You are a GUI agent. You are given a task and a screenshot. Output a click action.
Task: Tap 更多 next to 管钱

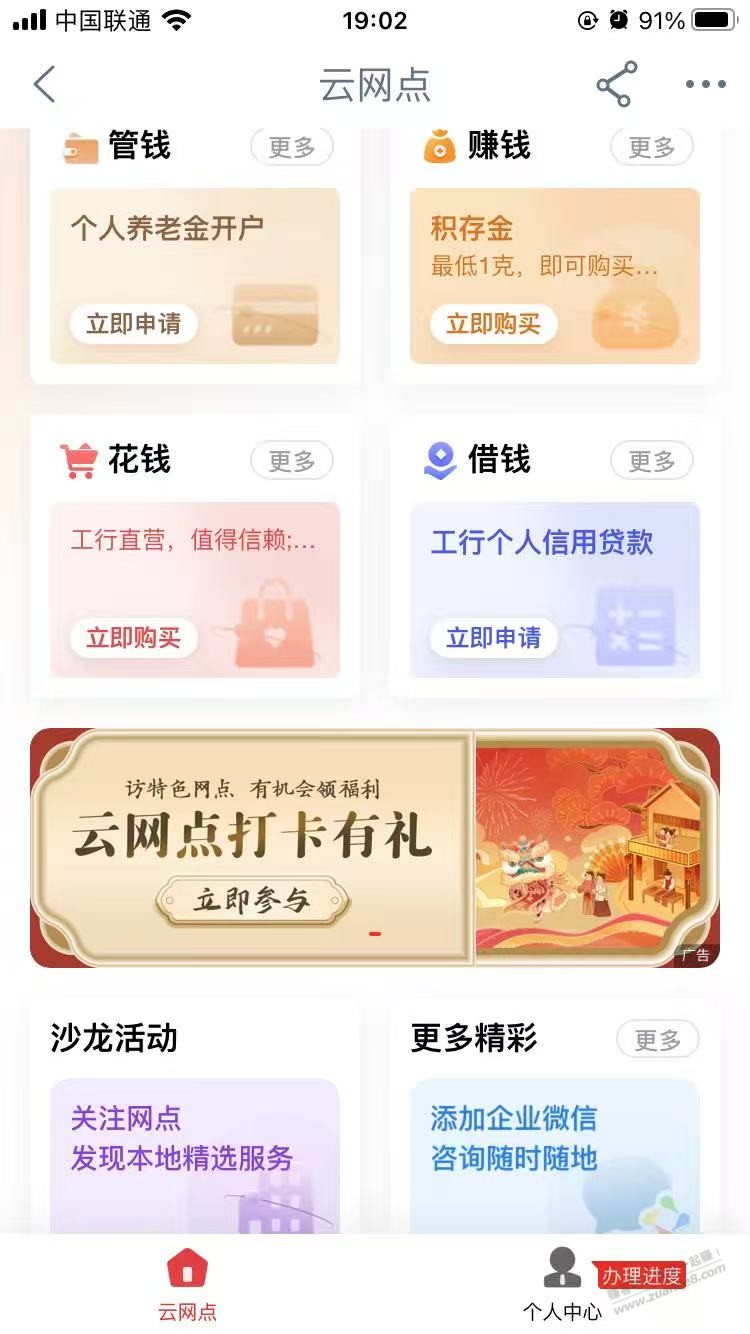click(x=291, y=147)
